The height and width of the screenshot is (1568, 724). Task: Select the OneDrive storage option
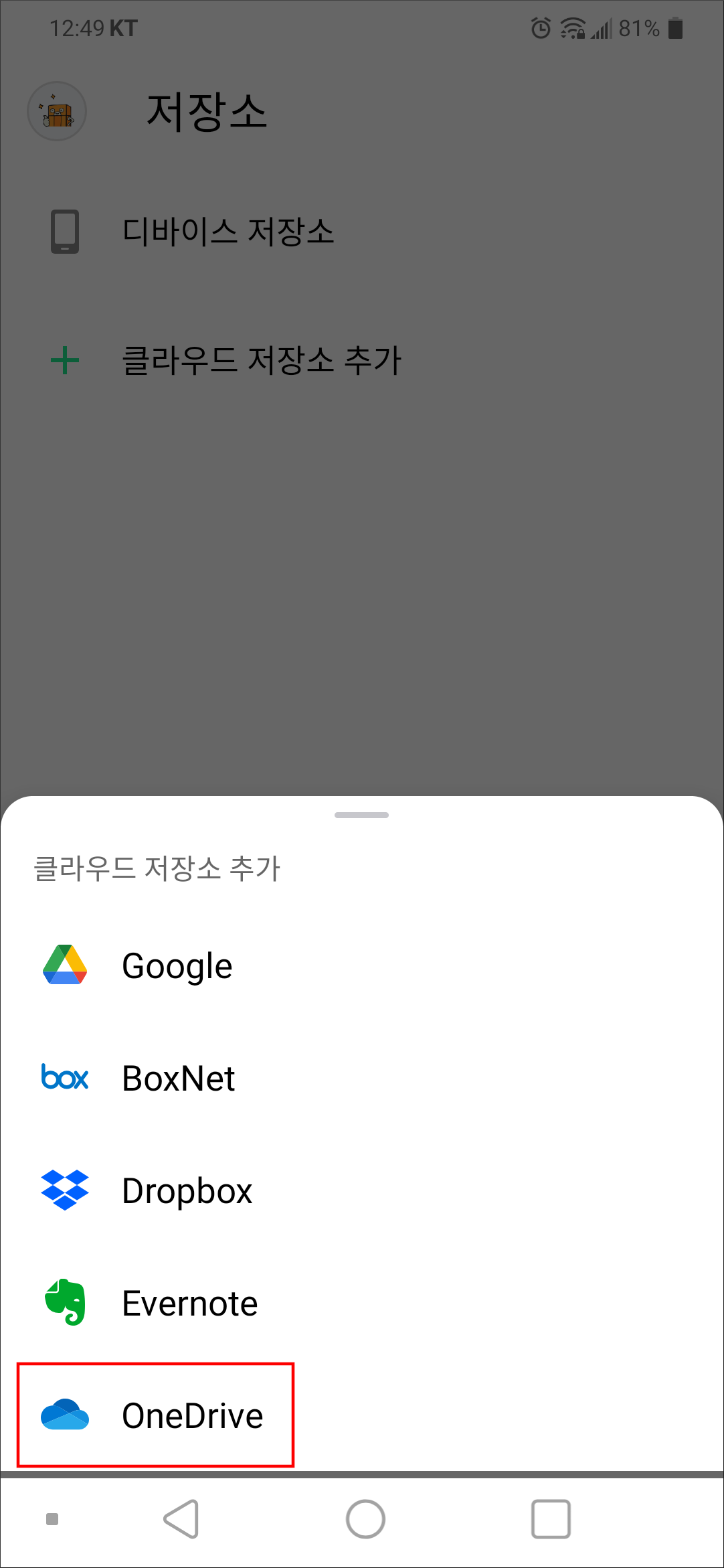[193, 1415]
